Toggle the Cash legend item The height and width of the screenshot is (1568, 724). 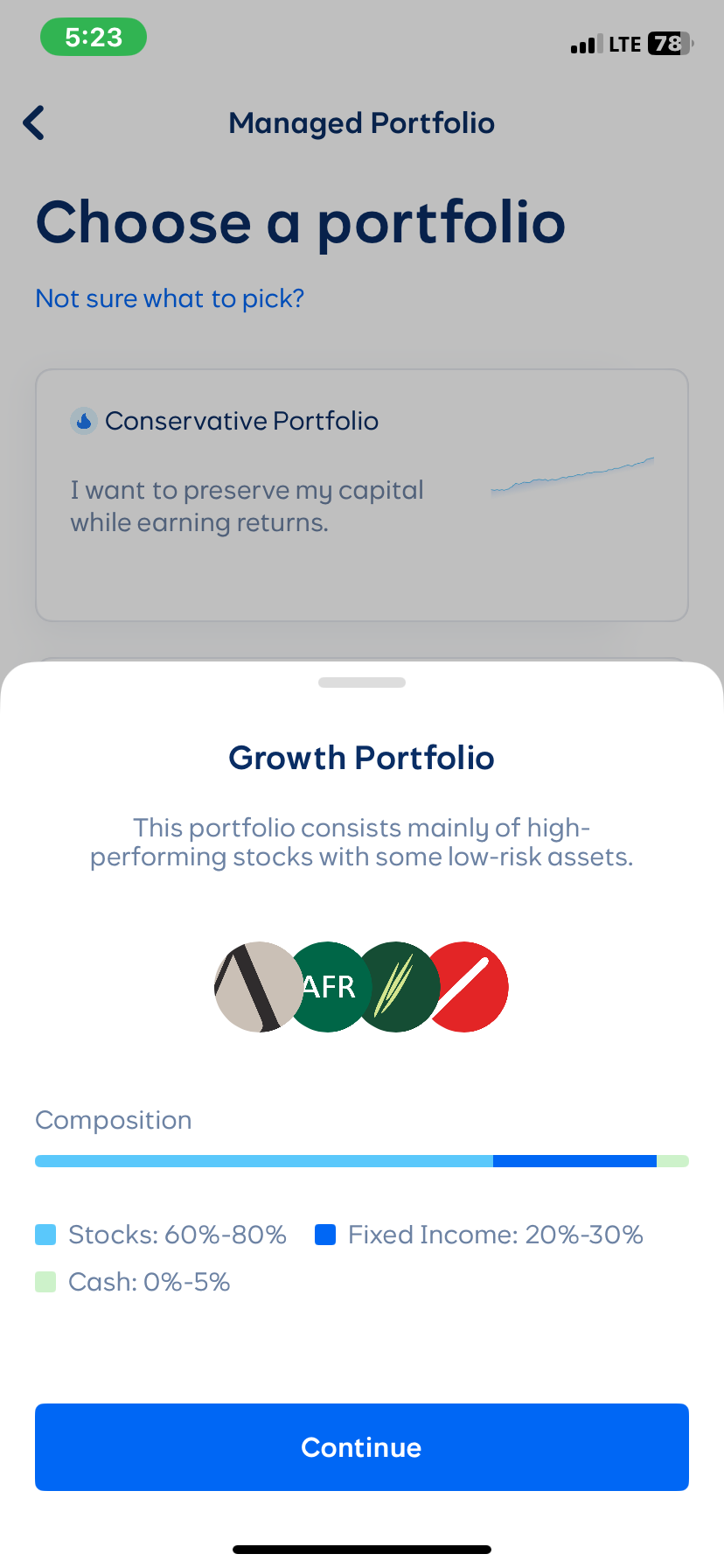coord(132,1281)
